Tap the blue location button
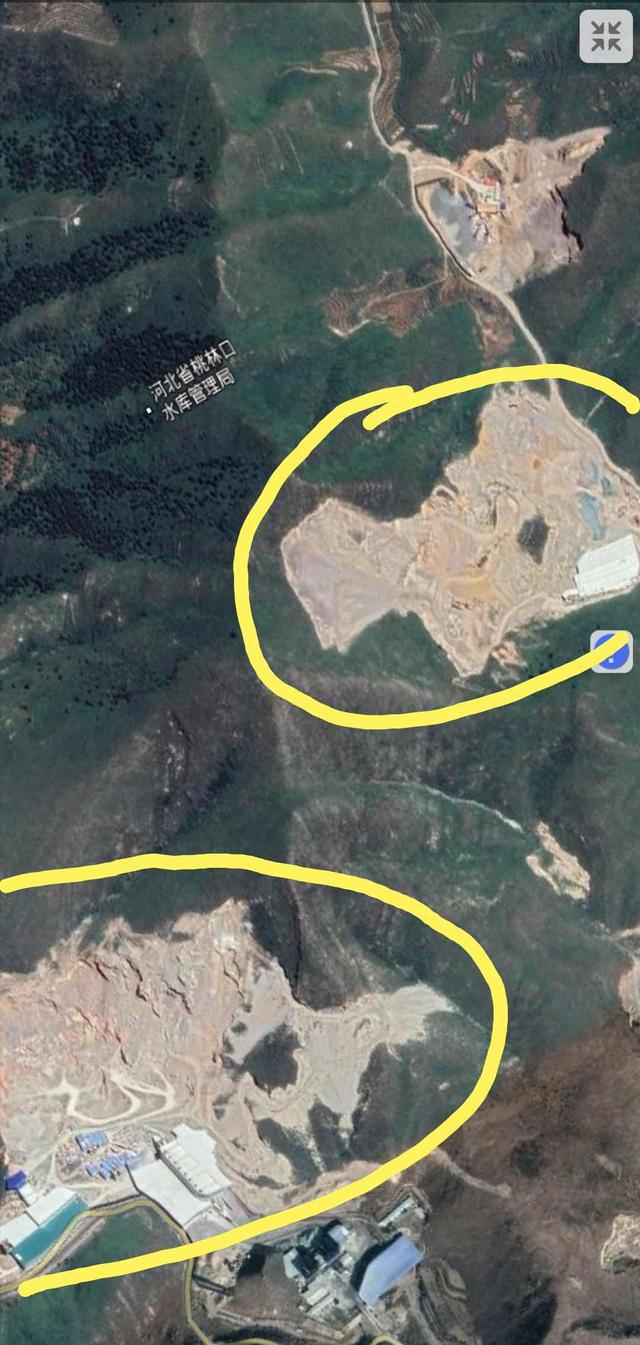This screenshot has width=640, height=1345. (x=611, y=652)
